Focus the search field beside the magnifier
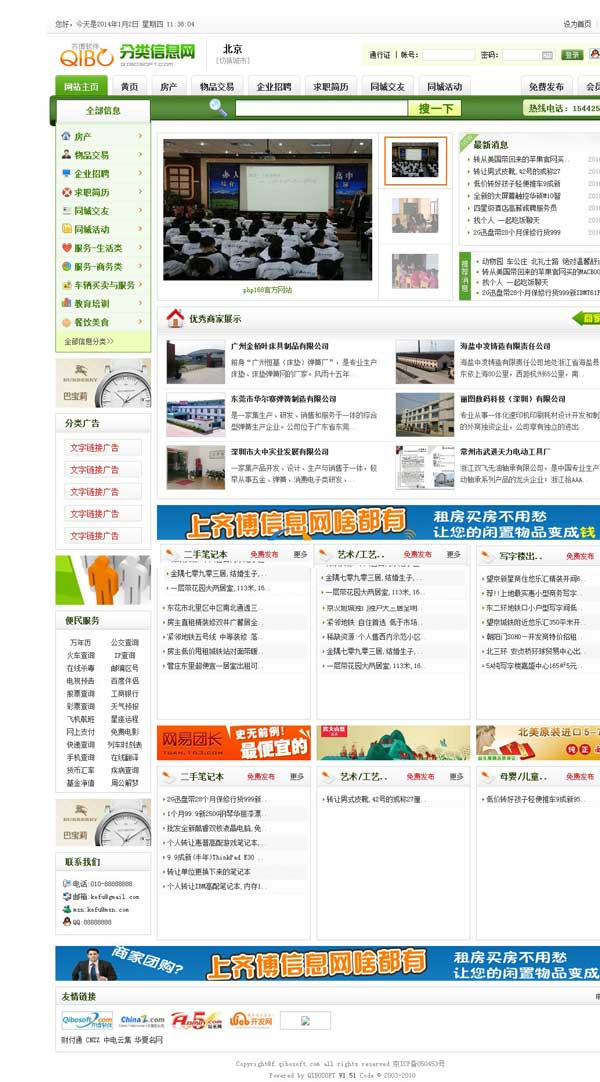600x1082 pixels. [x=318, y=109]
